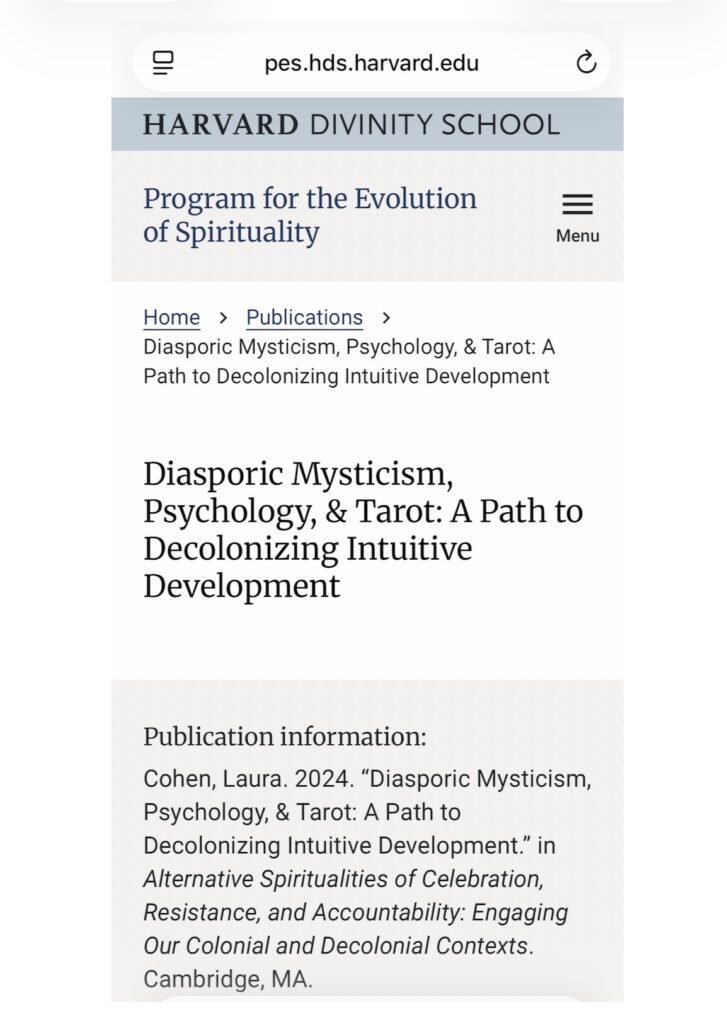Open the Harvard Divinity School header link
727x1024 pixels.
pyautogui.click(x=351, y=125)
